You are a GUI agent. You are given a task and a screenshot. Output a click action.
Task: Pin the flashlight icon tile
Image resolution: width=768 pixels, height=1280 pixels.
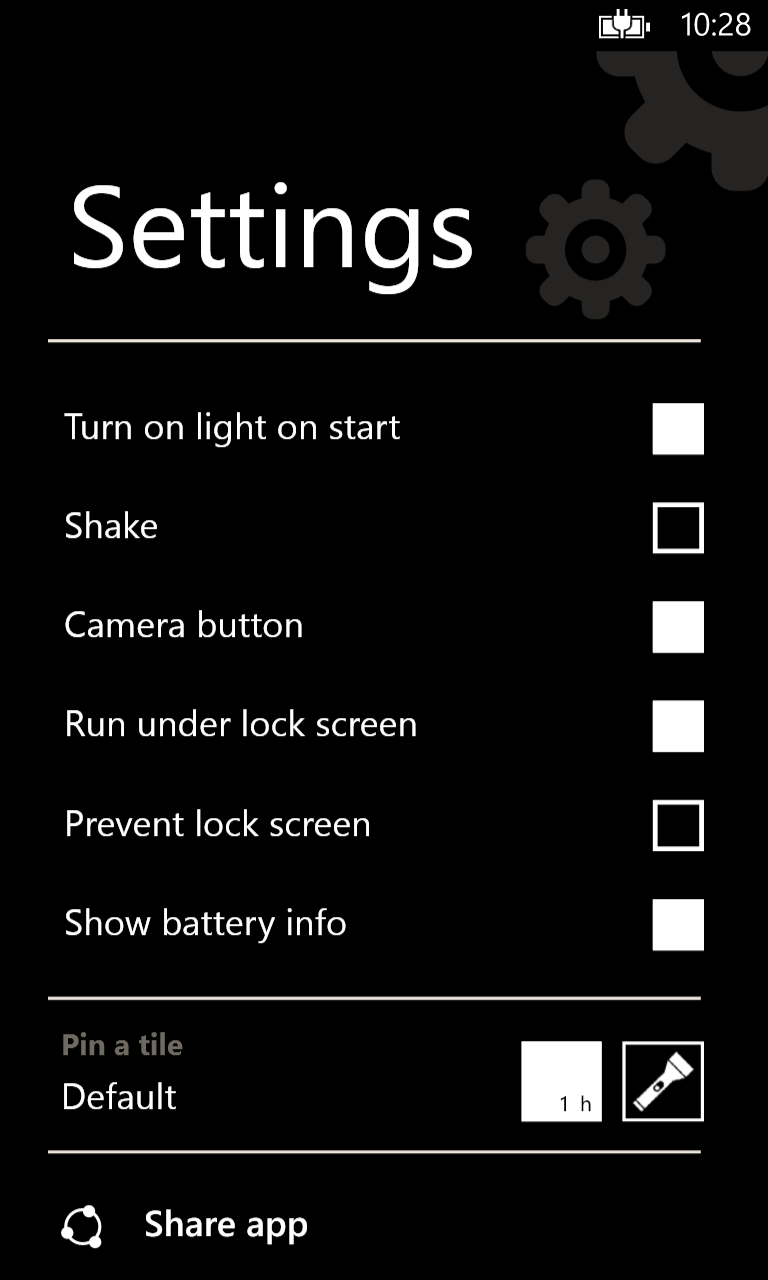click(663, 1081)
